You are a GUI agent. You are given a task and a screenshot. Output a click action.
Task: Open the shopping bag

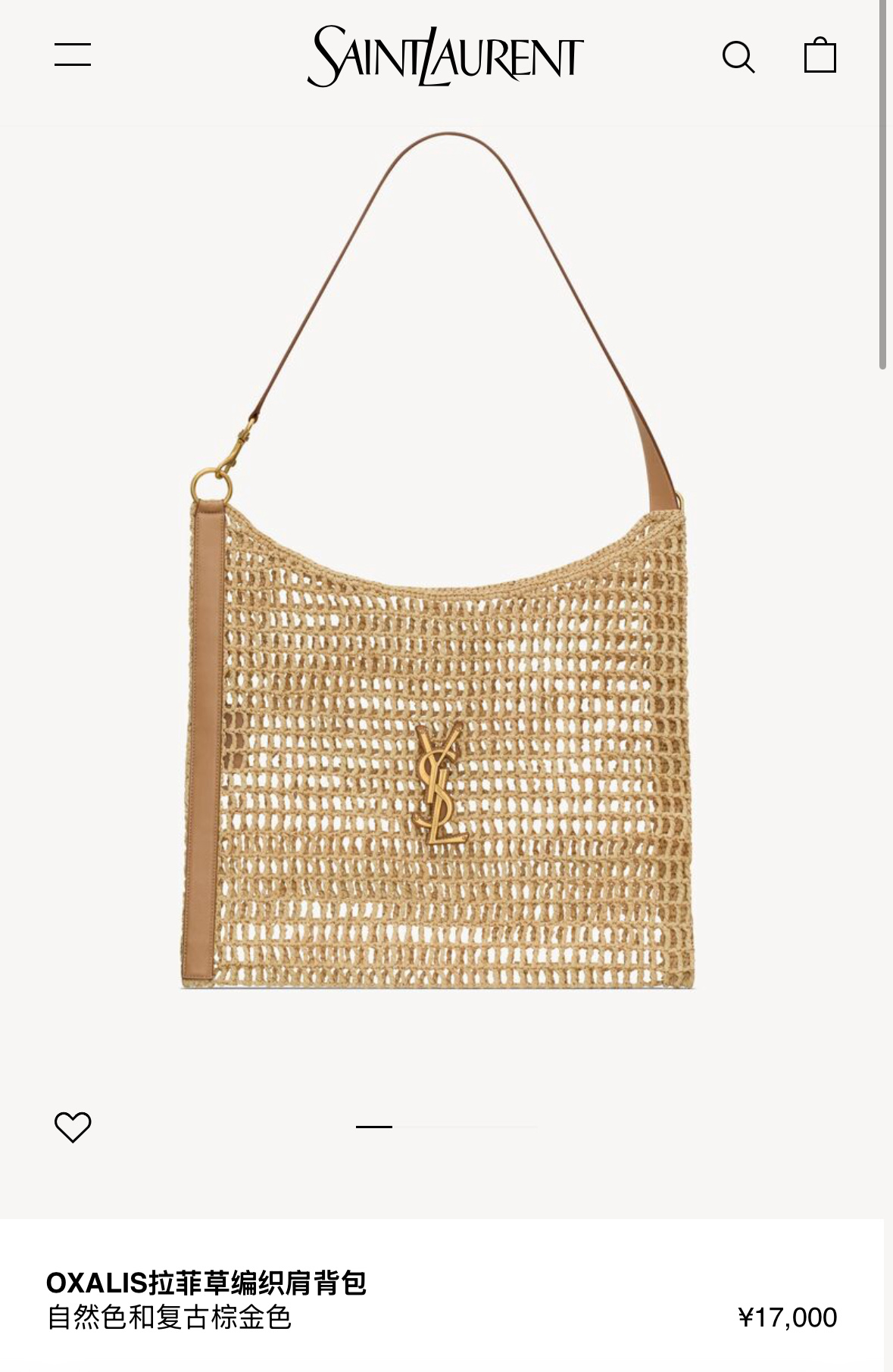click(820, 55)
